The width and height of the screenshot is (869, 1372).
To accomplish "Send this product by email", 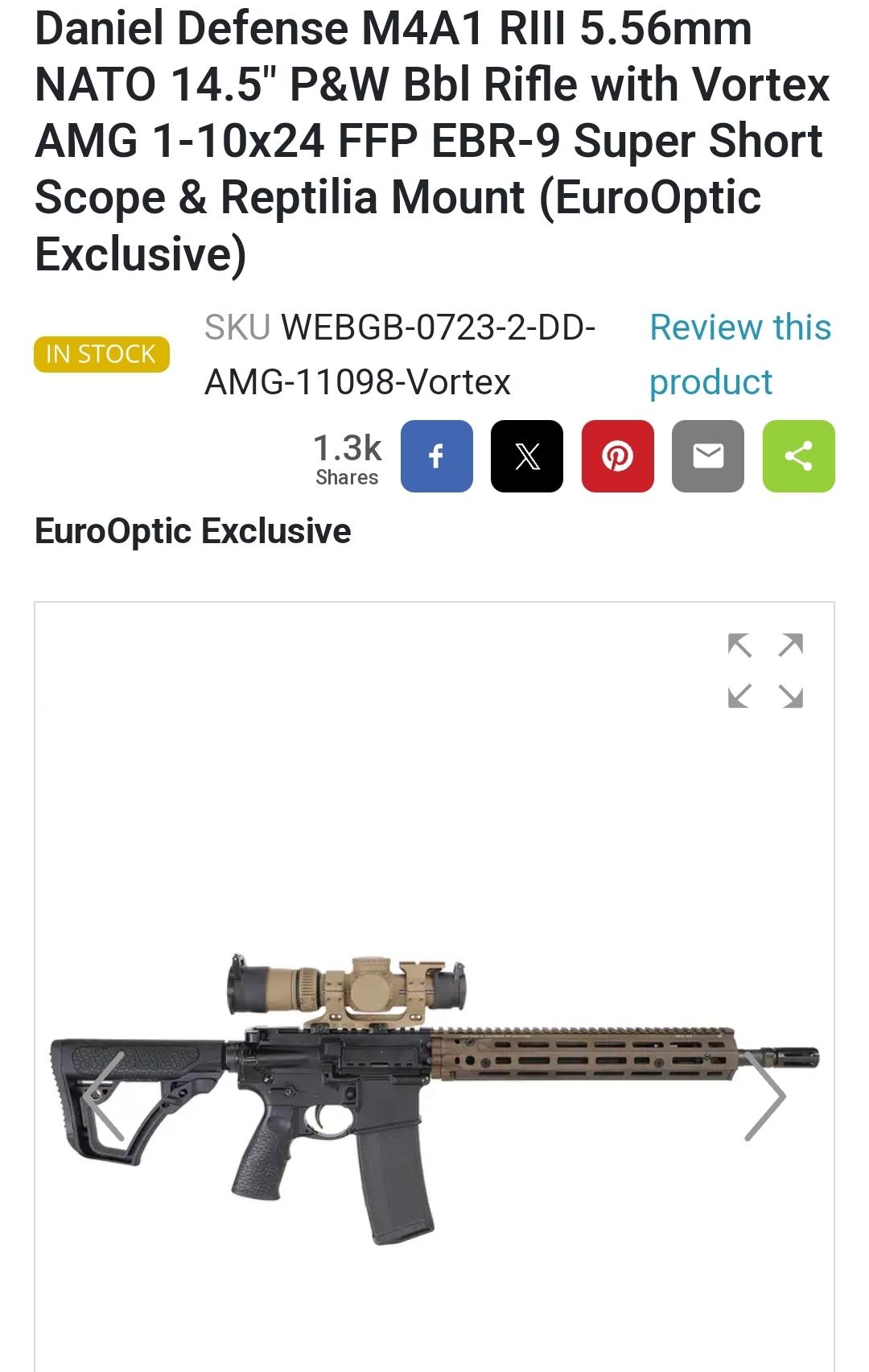I will coord(708,456).
